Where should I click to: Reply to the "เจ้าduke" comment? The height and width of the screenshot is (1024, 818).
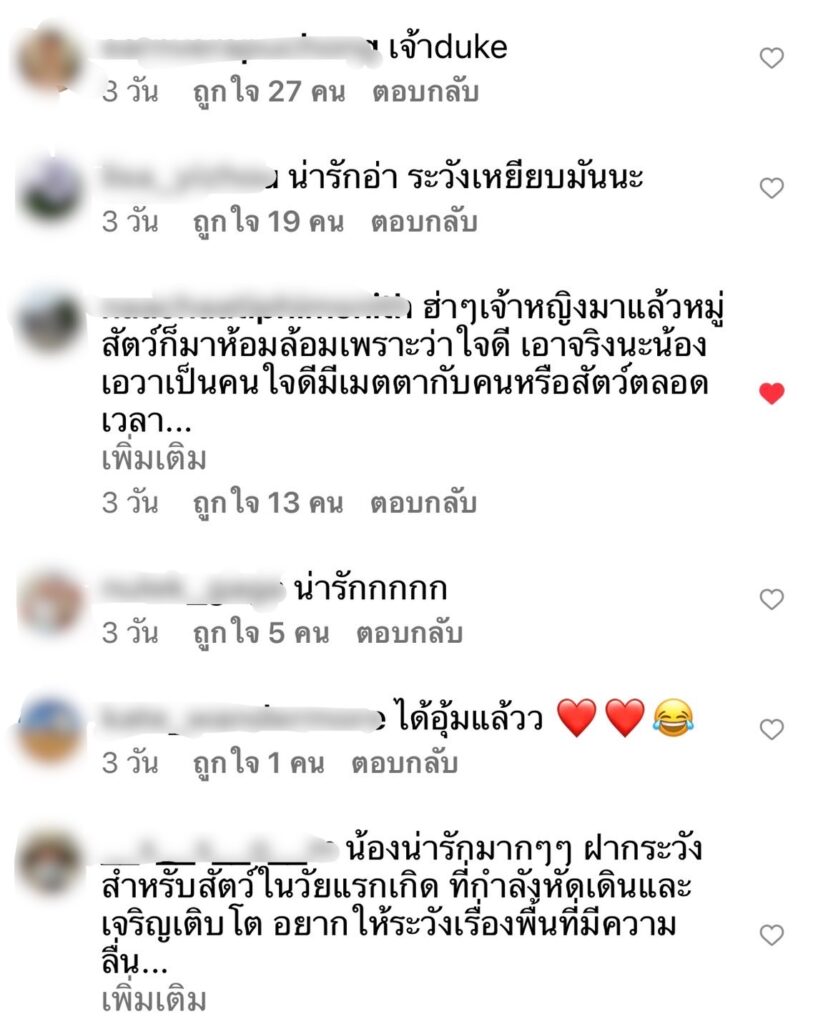pos(425,93)
